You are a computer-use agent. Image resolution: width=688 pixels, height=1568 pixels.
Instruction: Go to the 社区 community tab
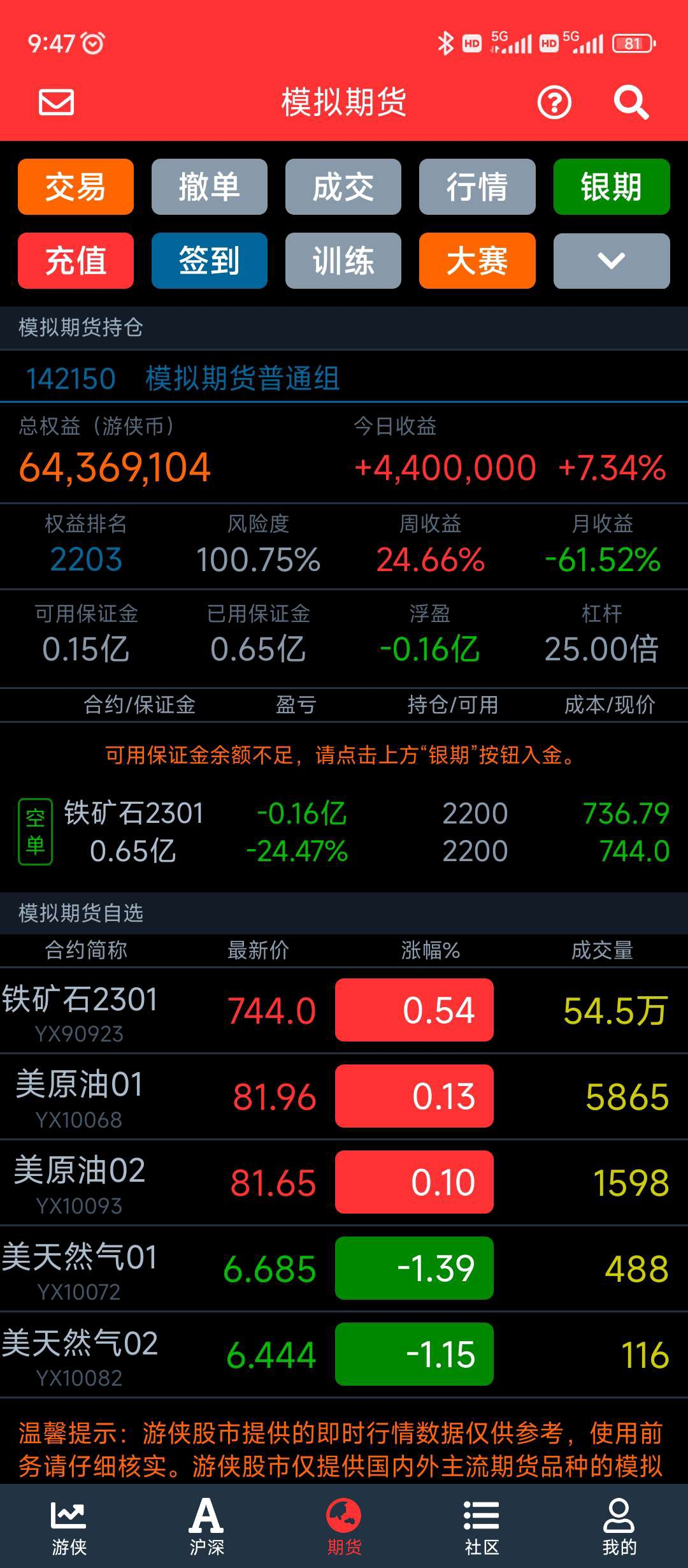pyautogui.click(x=482, y=1527)
